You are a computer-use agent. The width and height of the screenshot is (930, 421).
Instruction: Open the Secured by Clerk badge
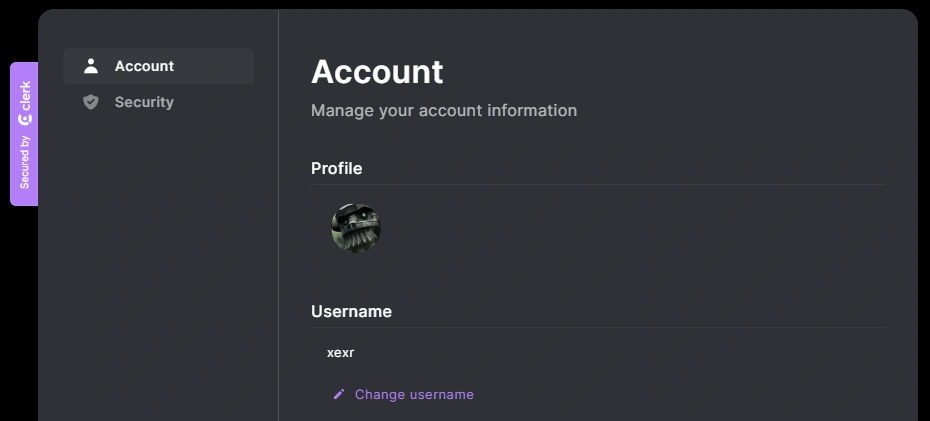(24, 134)
